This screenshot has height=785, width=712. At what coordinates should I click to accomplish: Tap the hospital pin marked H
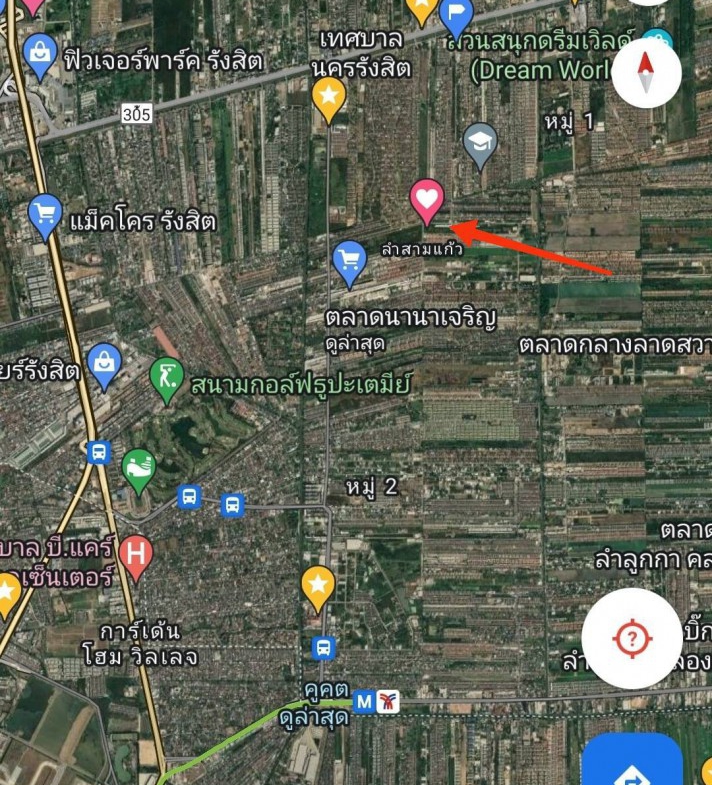pos(135,553)
